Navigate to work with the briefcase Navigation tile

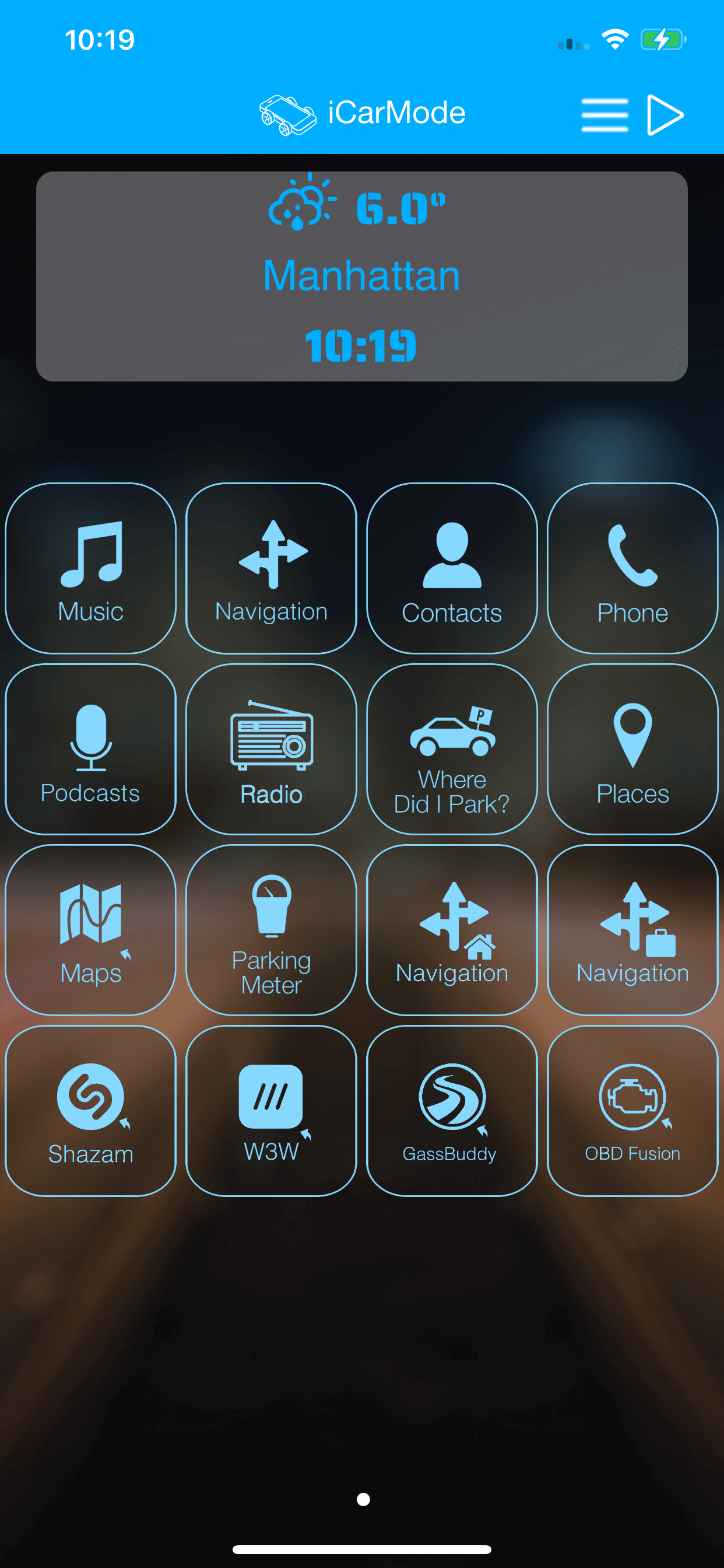tap(632, 929)
